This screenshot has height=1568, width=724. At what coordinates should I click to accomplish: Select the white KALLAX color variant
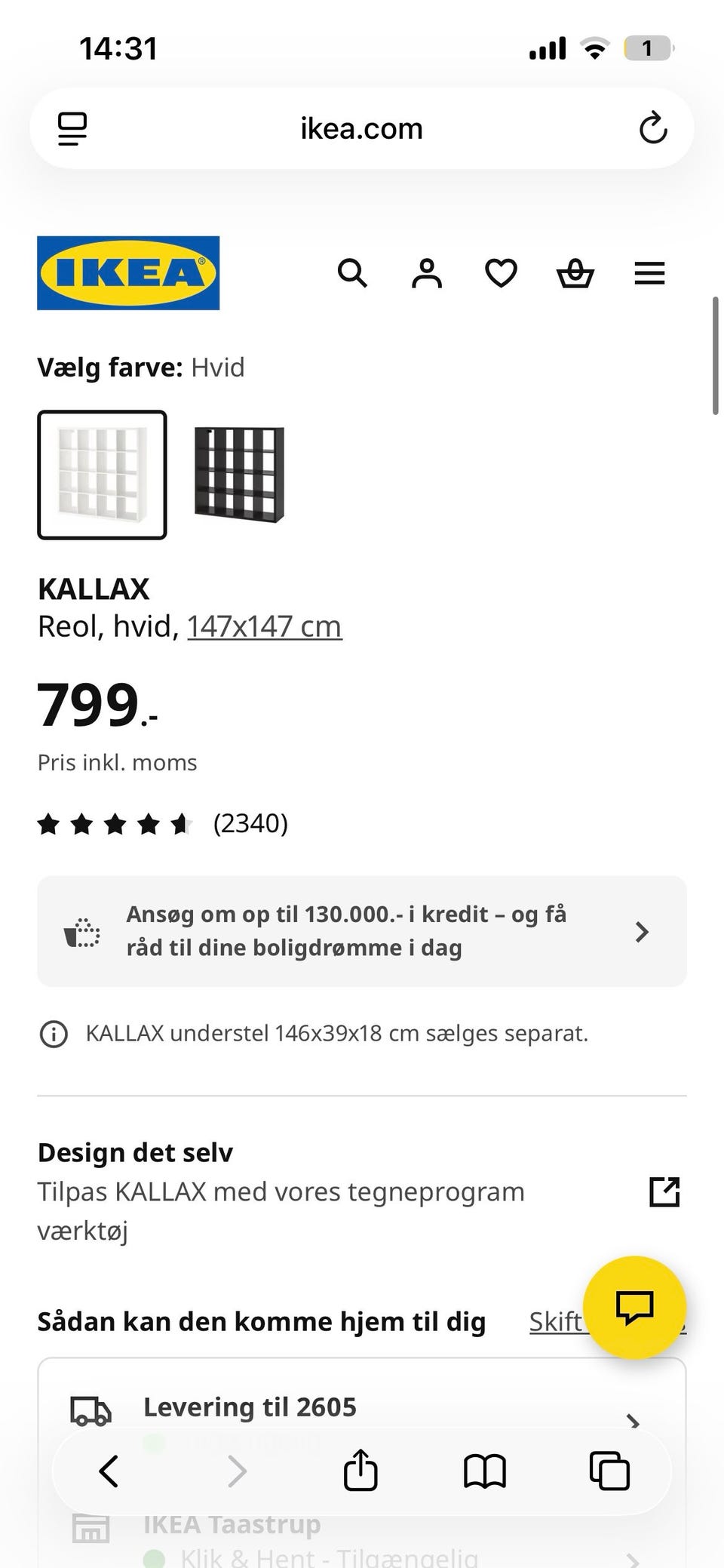pyautogui.click(x=102, y=475)
